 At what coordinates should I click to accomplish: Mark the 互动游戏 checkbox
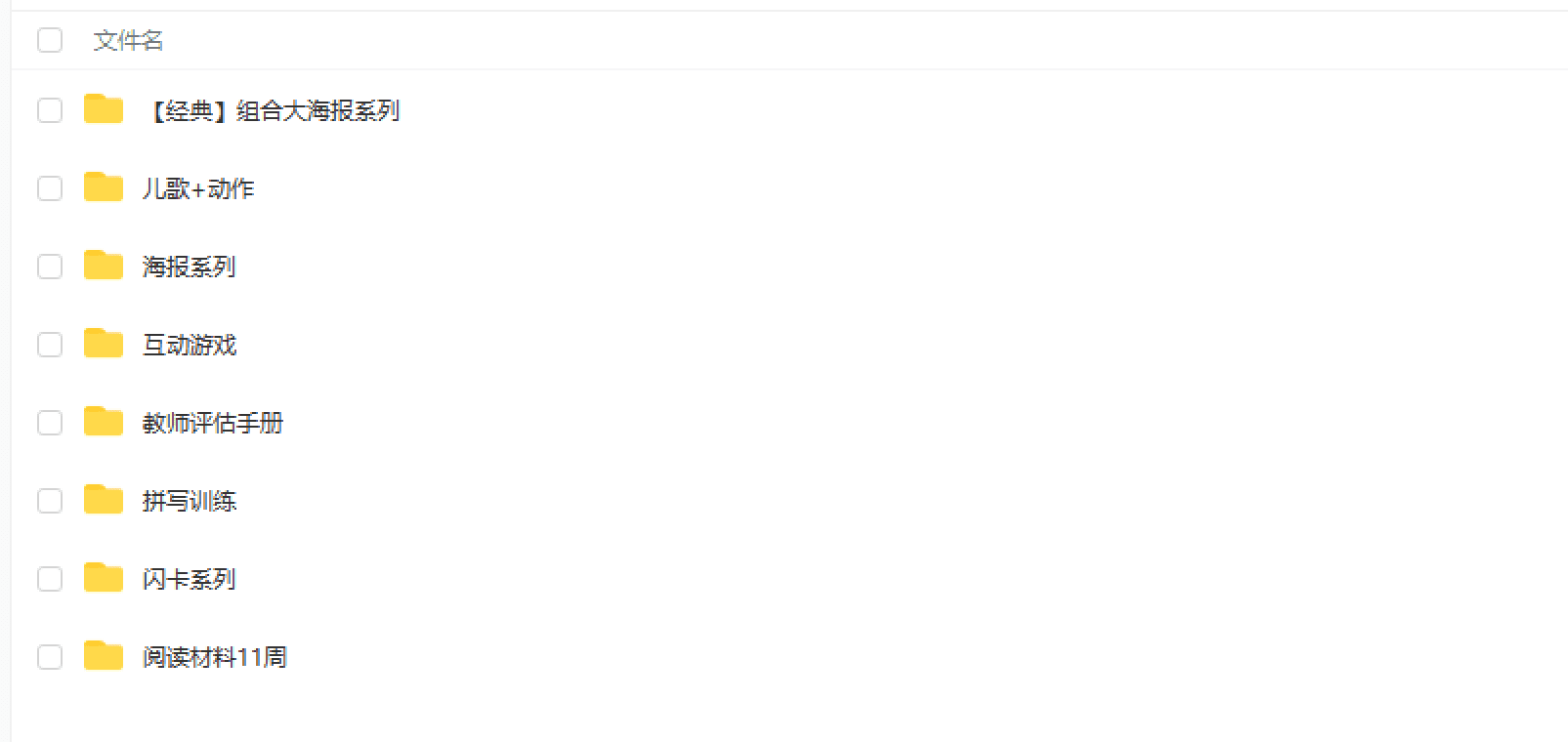pyautogui.click(x=50, y=345)
